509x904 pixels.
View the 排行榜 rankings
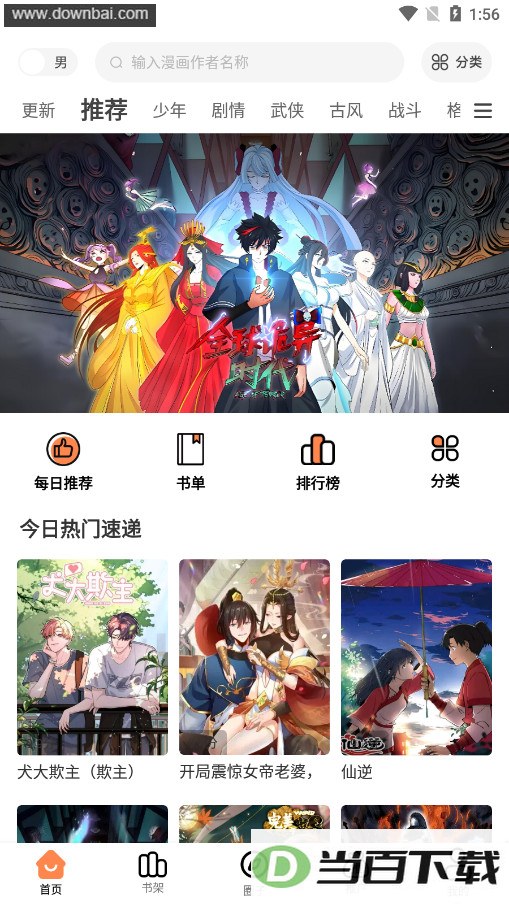point(318,462)
